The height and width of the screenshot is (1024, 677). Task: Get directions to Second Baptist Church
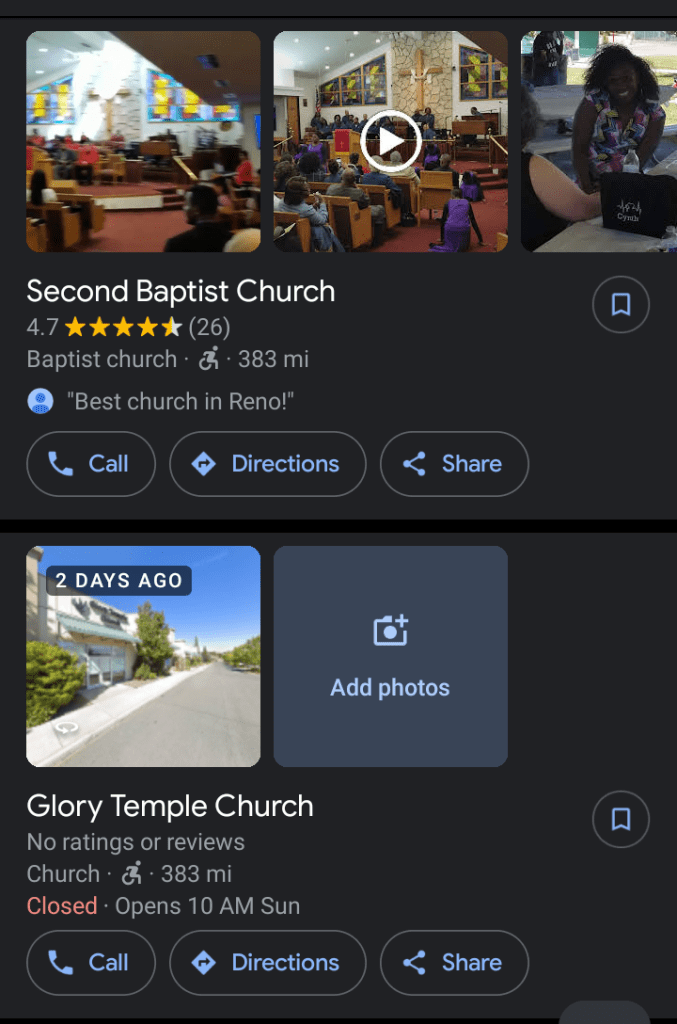pos(268,464)
